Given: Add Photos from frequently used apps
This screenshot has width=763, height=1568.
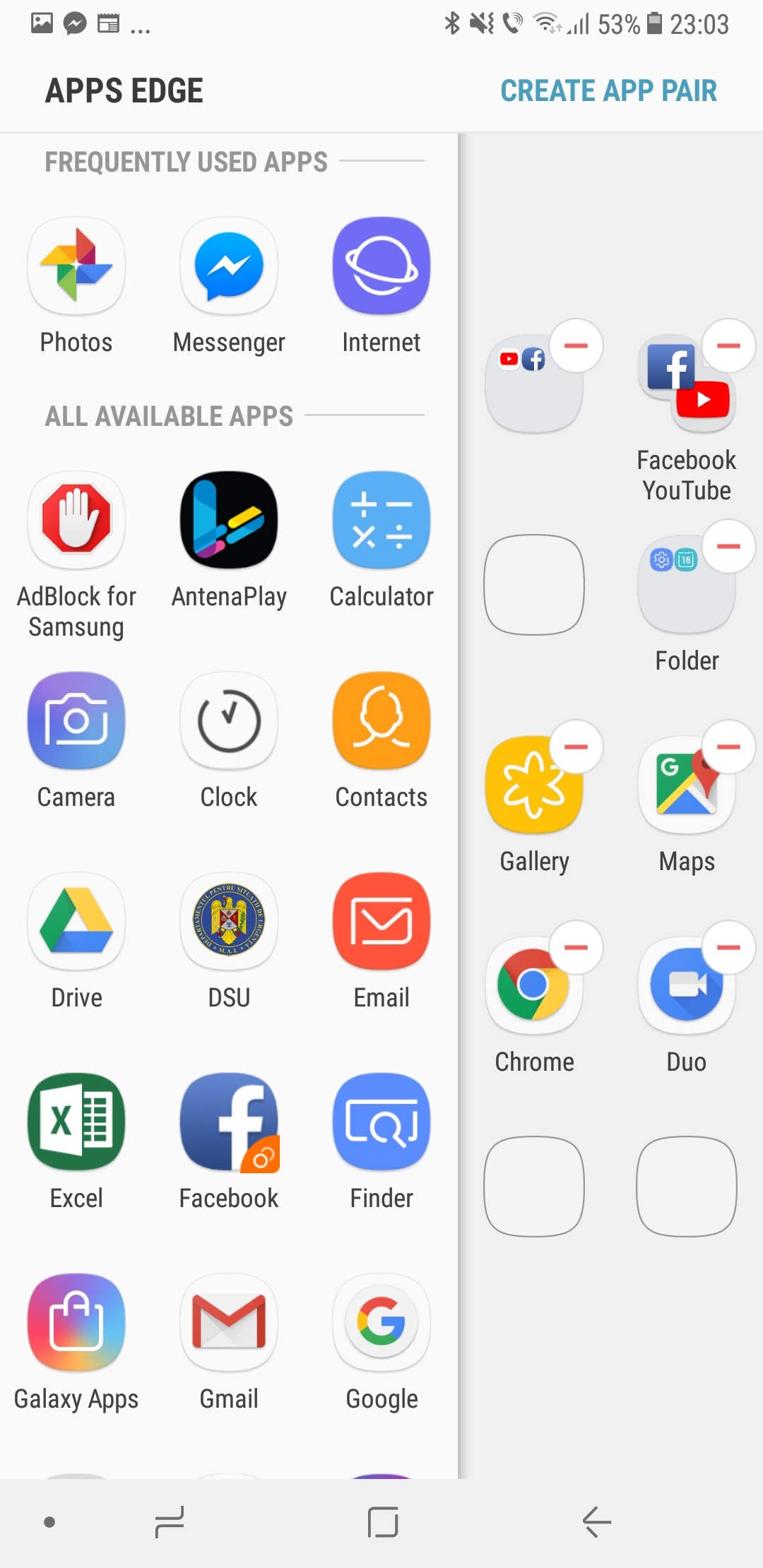Looking at the screenshot, I should click(x=76, y=266).
